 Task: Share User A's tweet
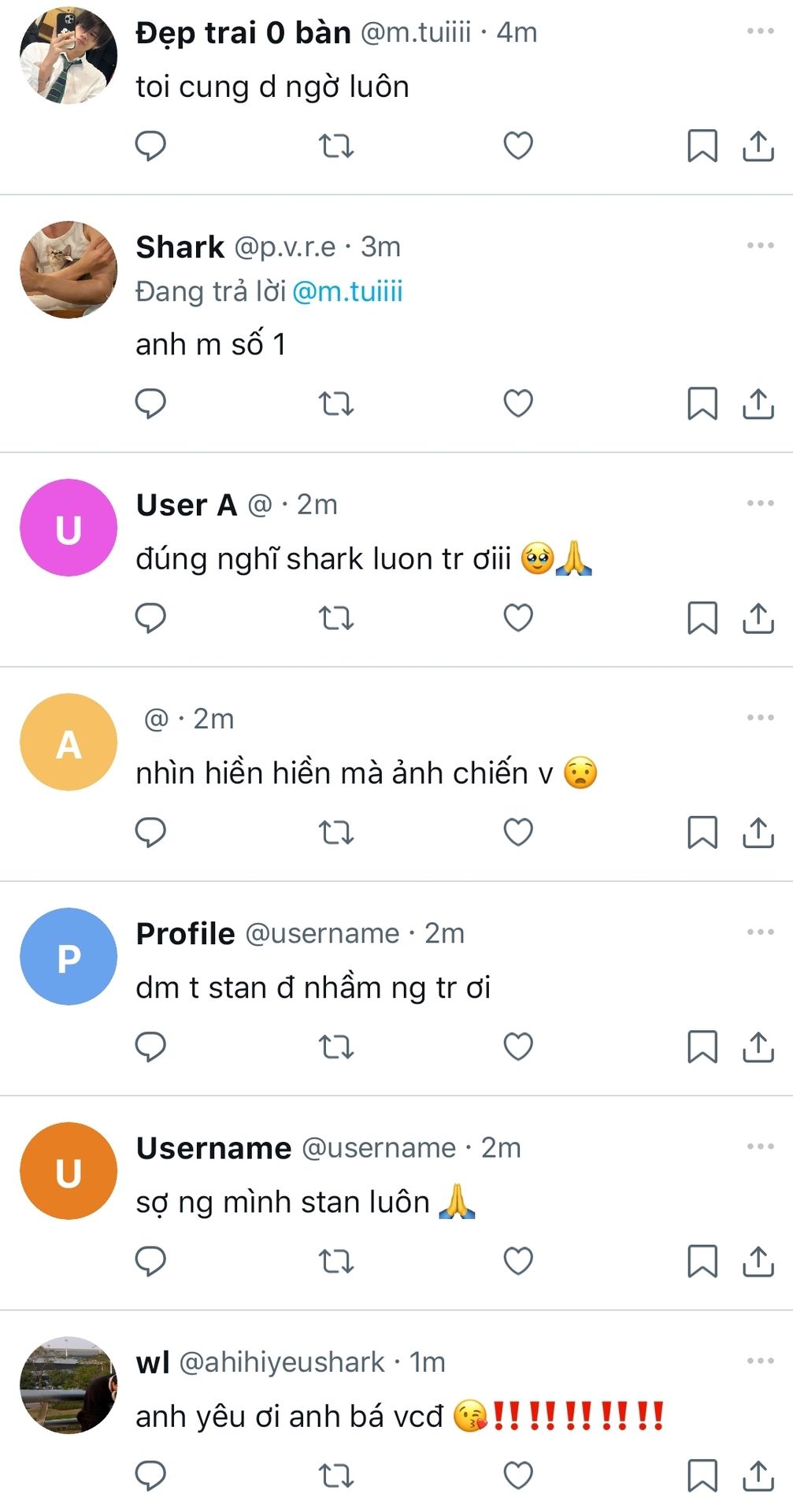tap(758, 618)
